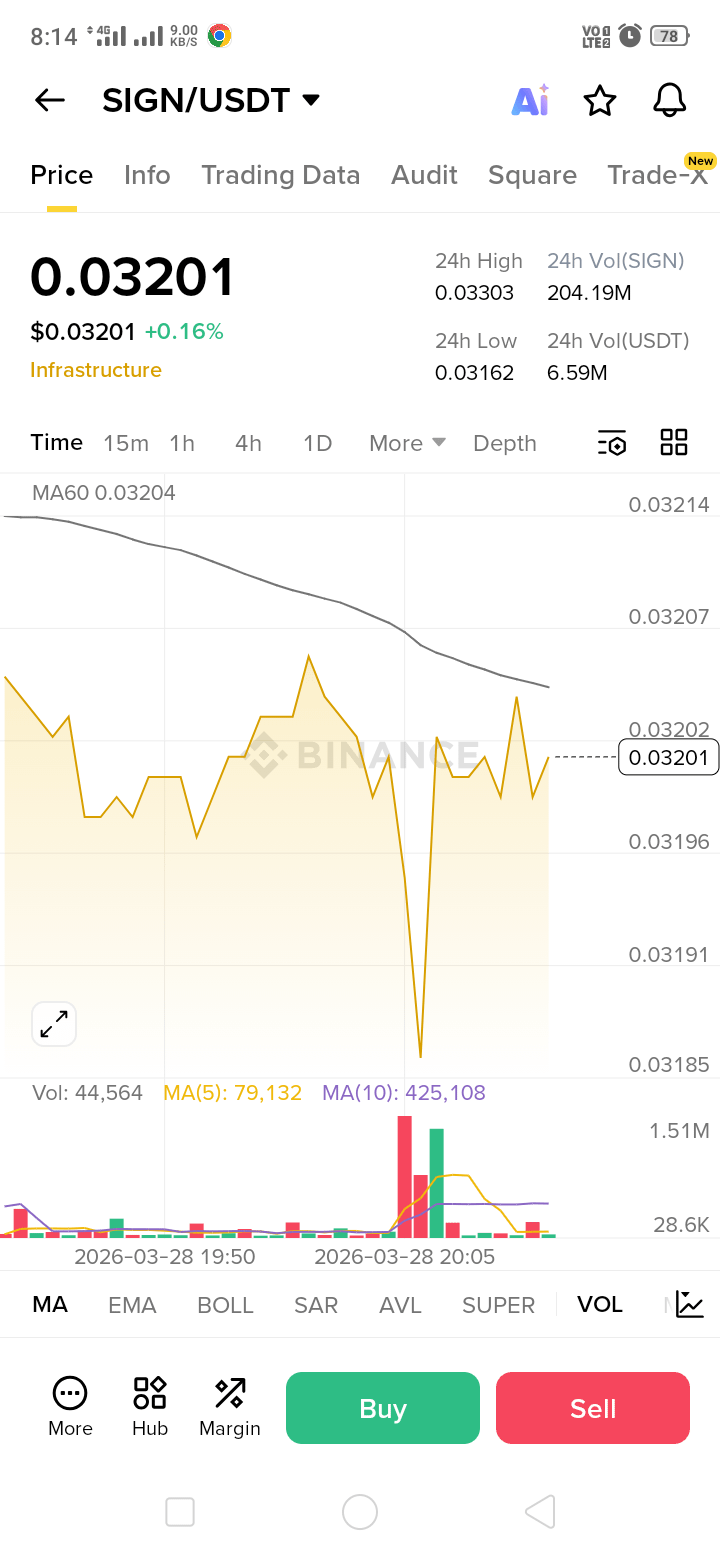Tap the red Sell button
The height and width of the screenshot is (1560, 720).
[x=593, y=1408]
